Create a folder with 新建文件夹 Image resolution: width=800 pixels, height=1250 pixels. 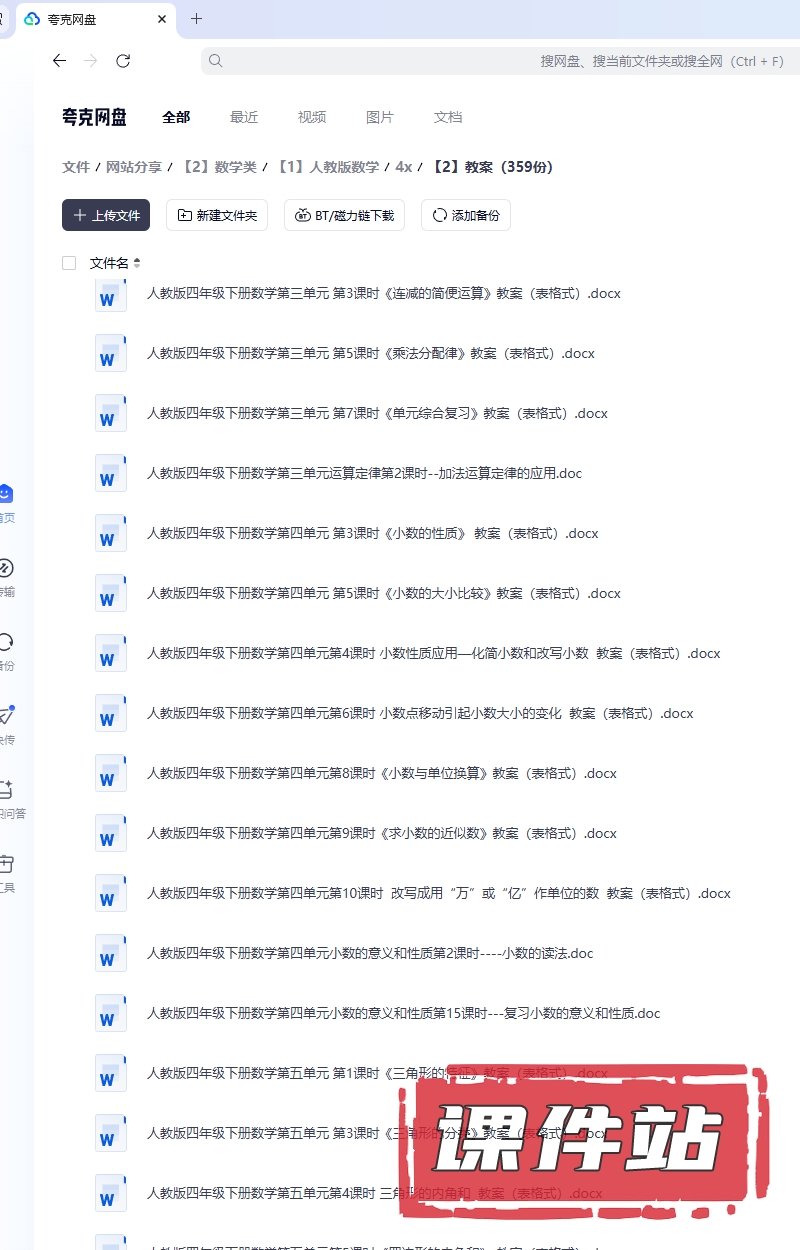tap(217, 215)
